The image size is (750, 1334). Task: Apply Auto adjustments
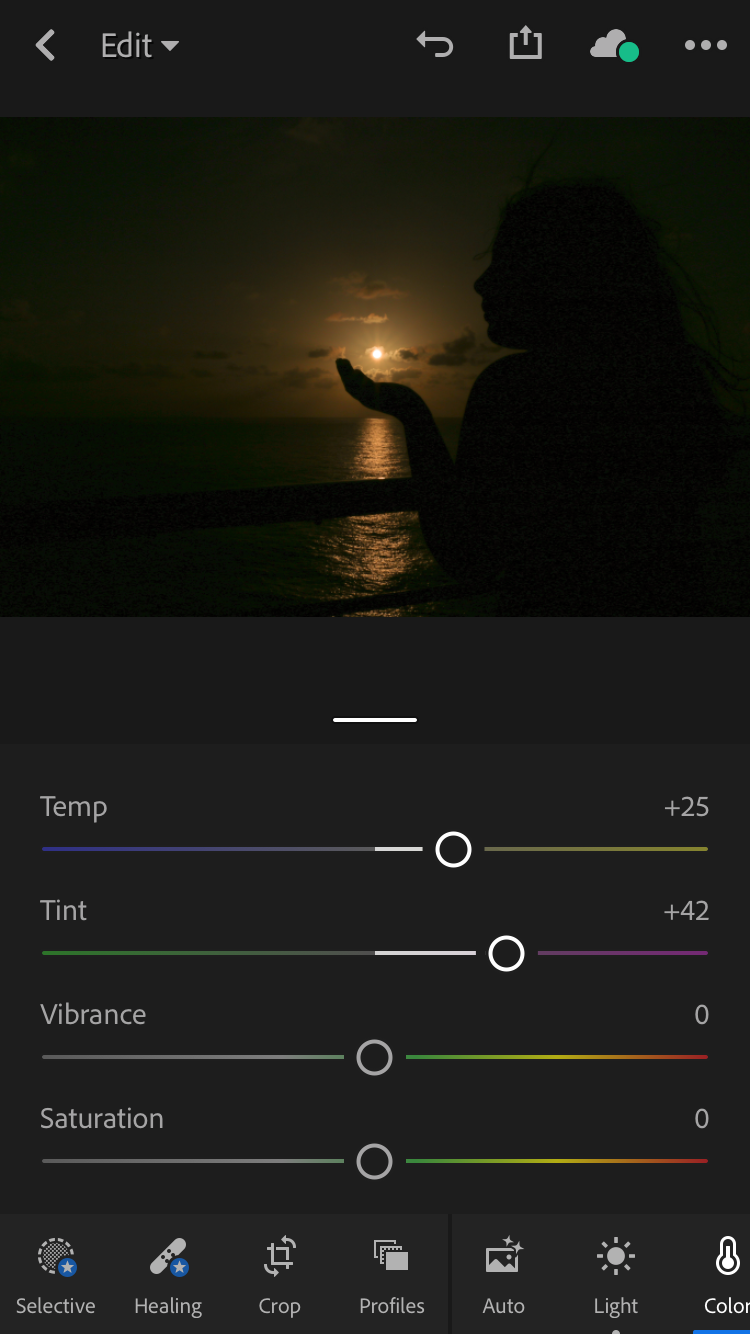504,1274
